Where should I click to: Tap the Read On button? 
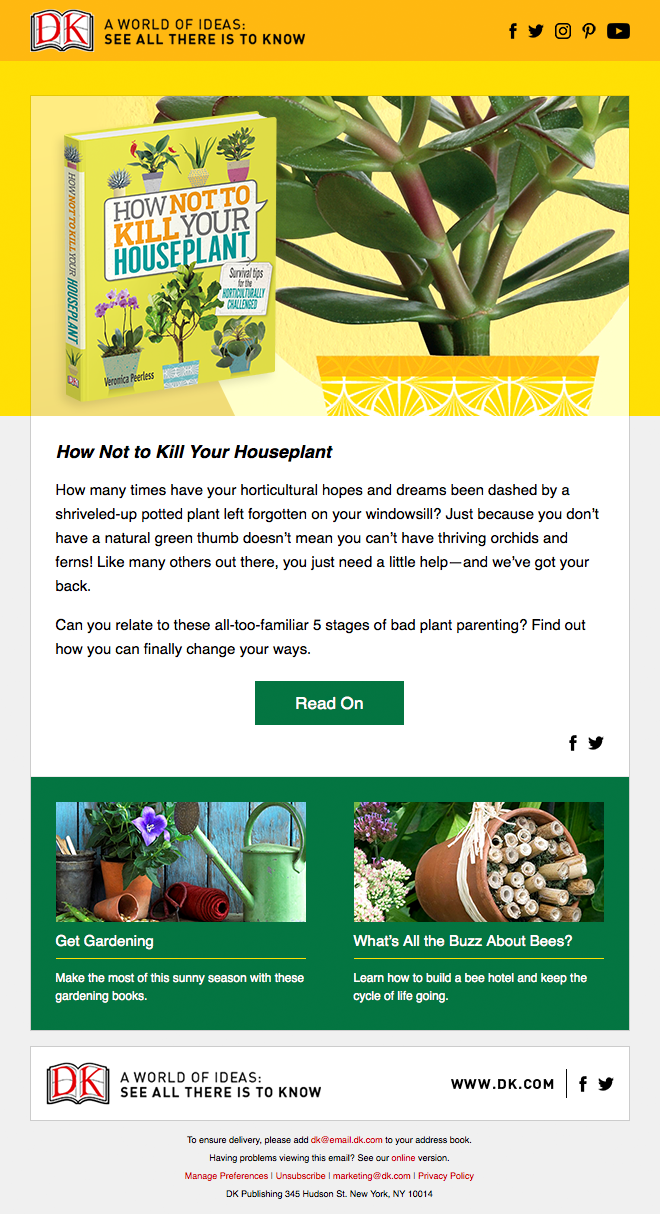[329, 703]
